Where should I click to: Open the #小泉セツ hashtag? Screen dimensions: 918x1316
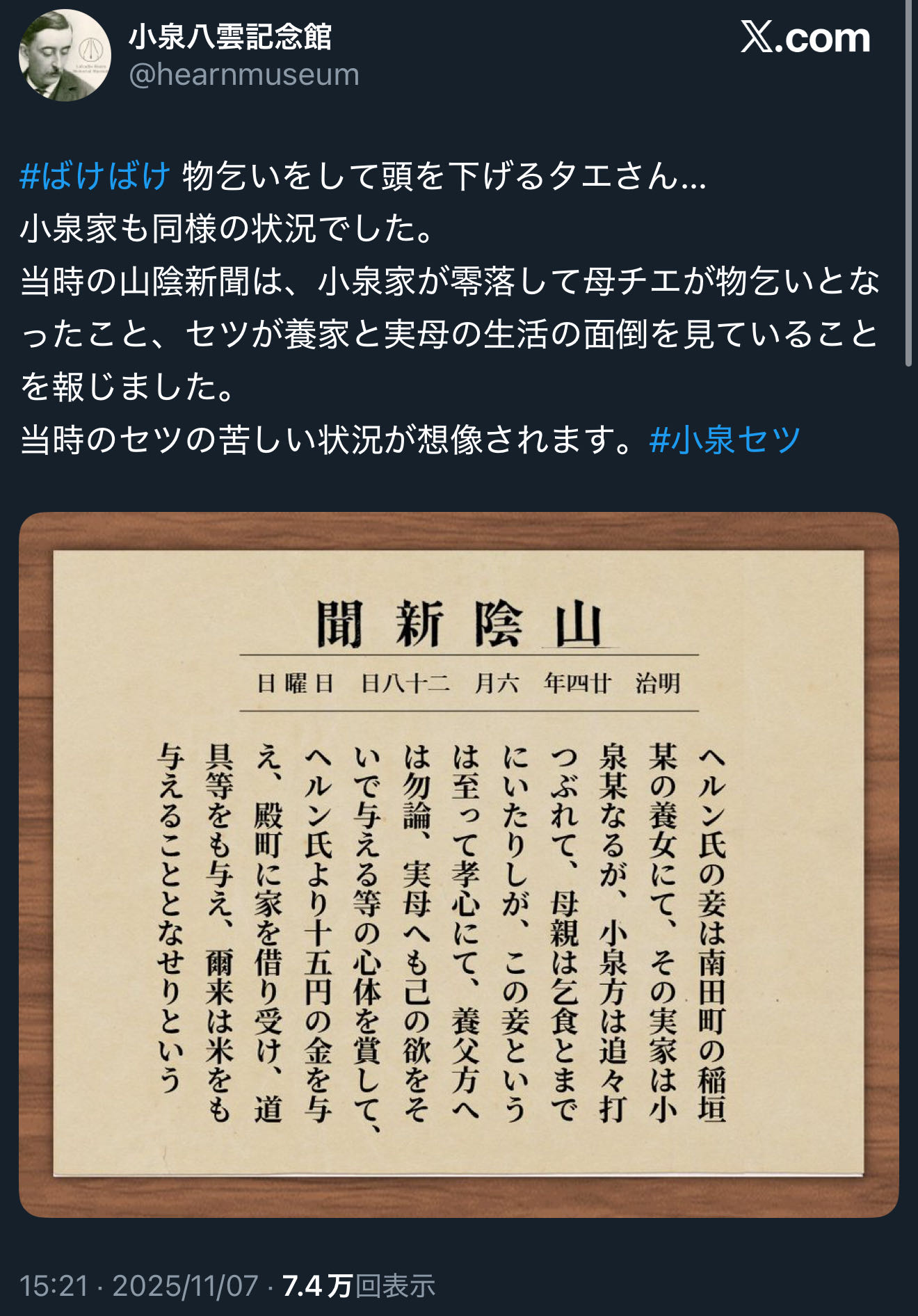725,440
